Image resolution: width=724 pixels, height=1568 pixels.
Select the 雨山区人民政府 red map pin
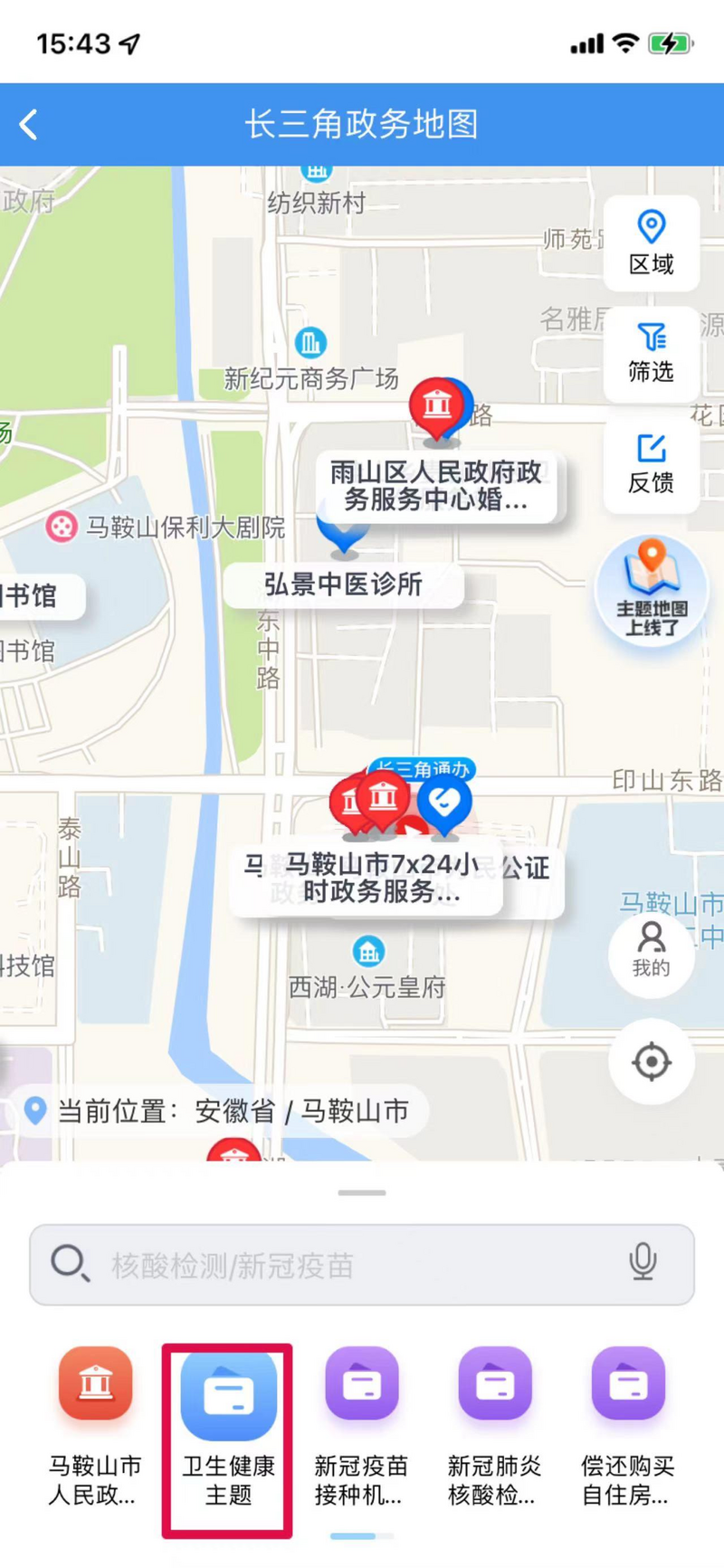point(439,409)
